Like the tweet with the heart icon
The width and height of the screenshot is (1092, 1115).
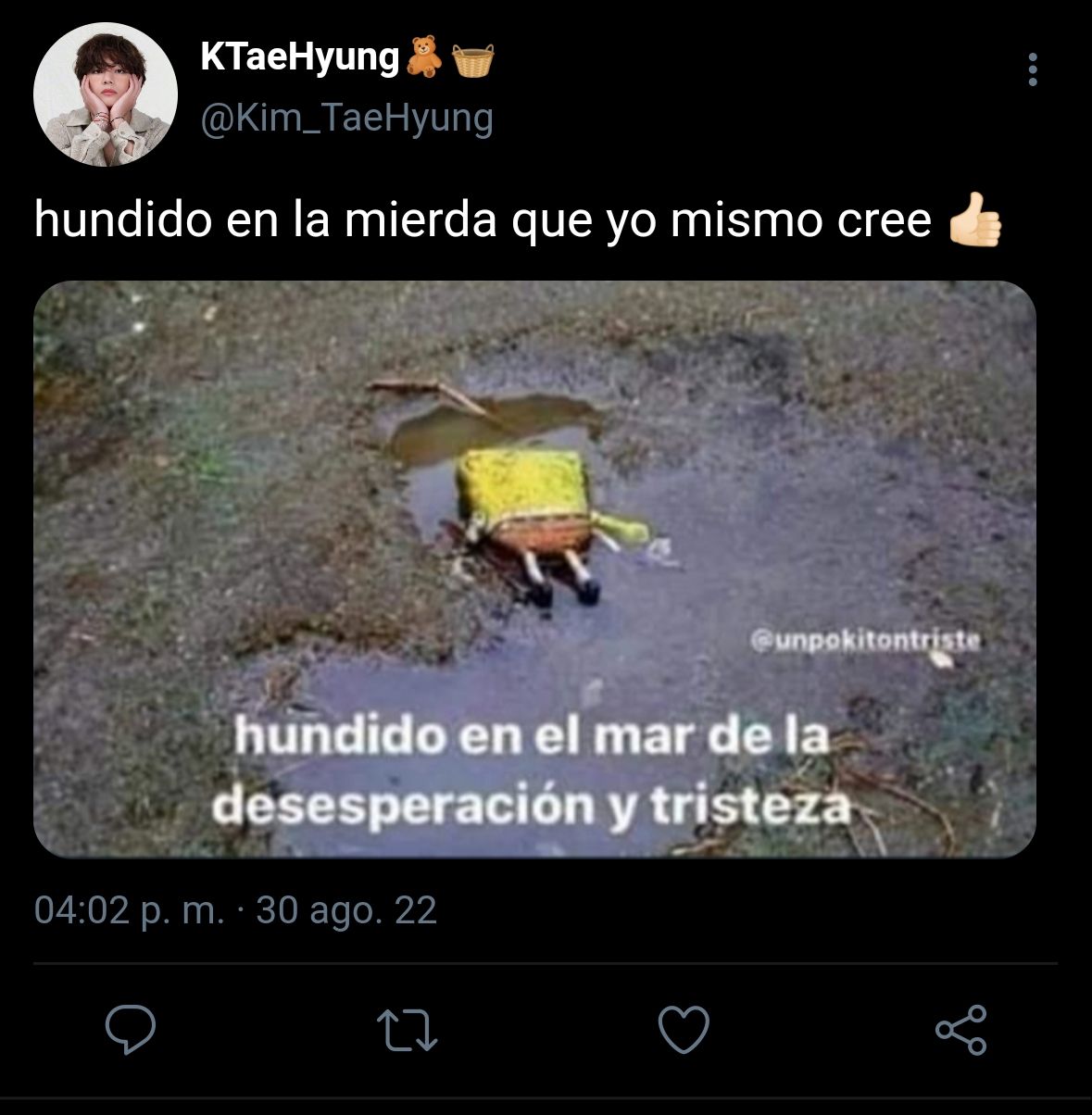tap(684, 1029)
